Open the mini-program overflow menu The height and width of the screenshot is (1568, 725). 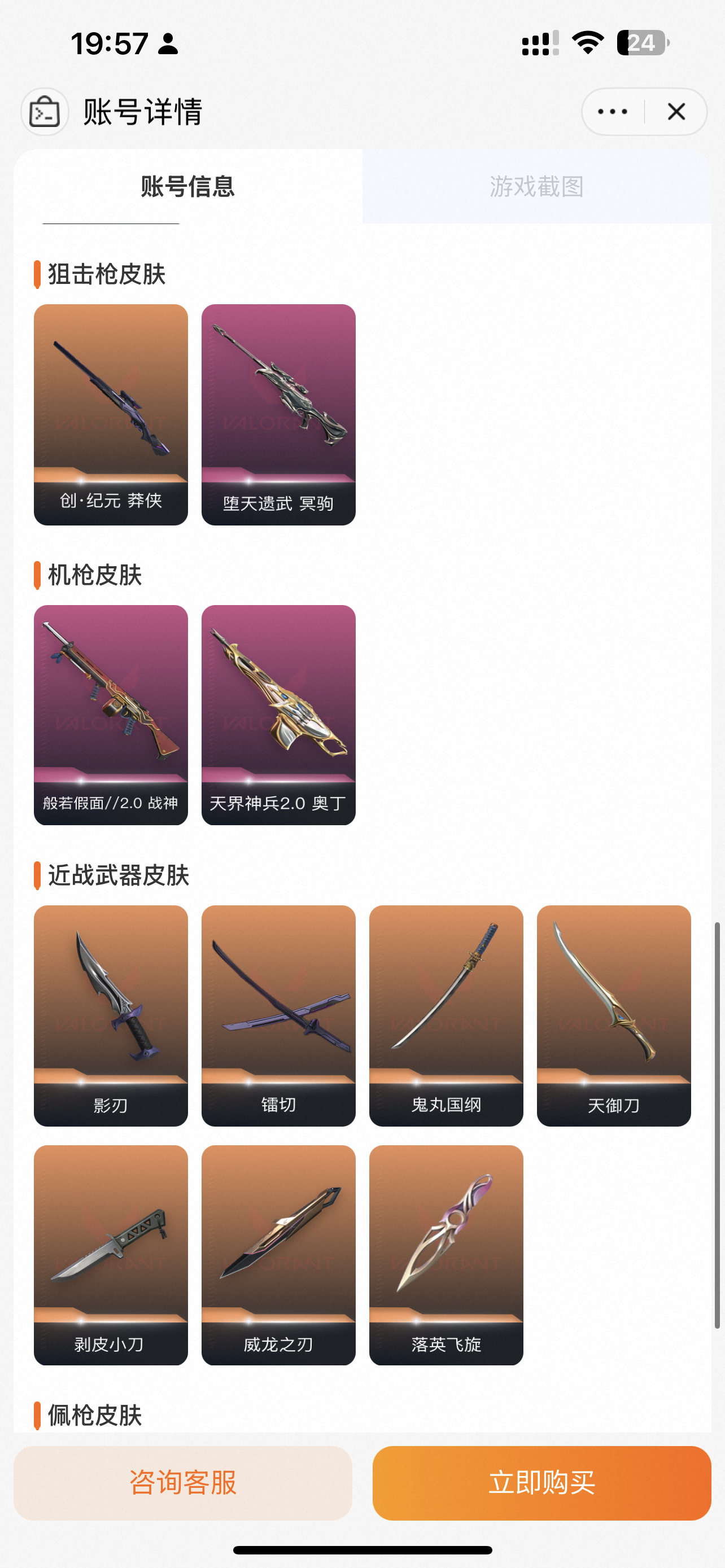(613, 111)
